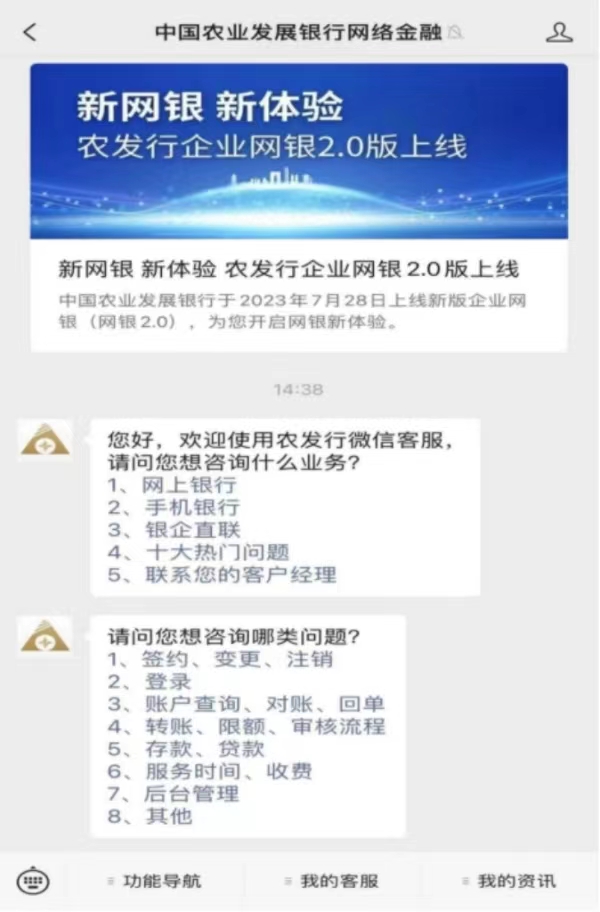600x912 pixels.
Task: Go back from the chat screen
Action: (29, 32)
